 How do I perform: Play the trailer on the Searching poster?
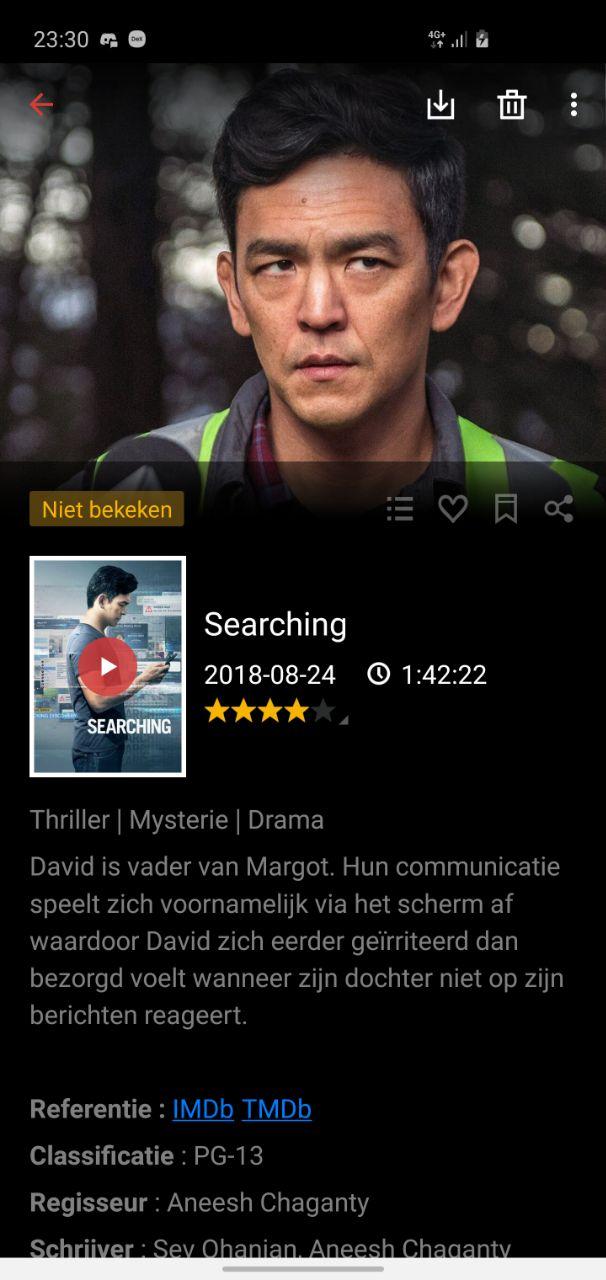point(108,666)
